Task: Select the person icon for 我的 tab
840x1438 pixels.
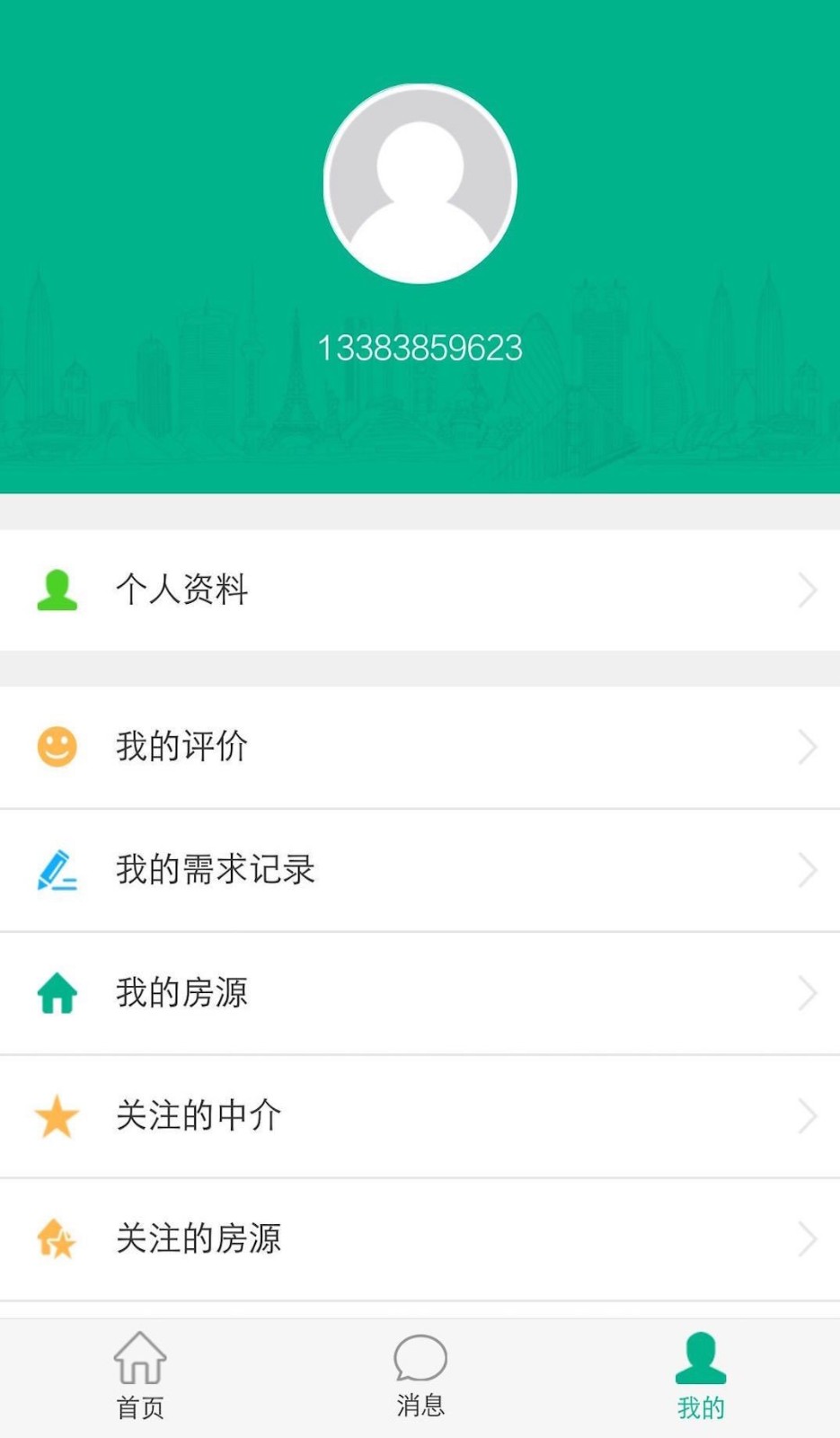Action: point(701,1357)
